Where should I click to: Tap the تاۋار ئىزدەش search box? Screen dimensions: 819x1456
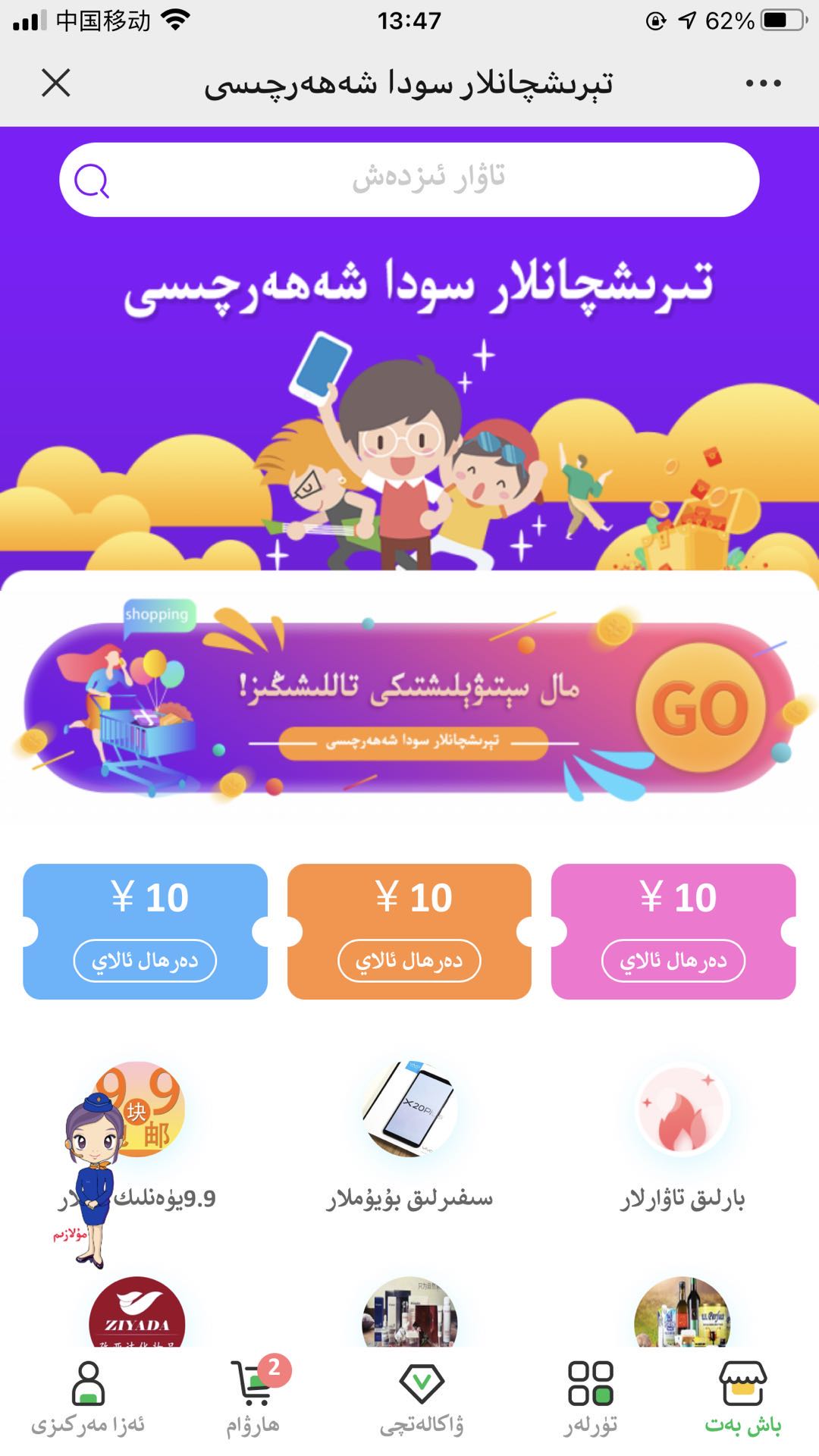[x=409, y=180]
